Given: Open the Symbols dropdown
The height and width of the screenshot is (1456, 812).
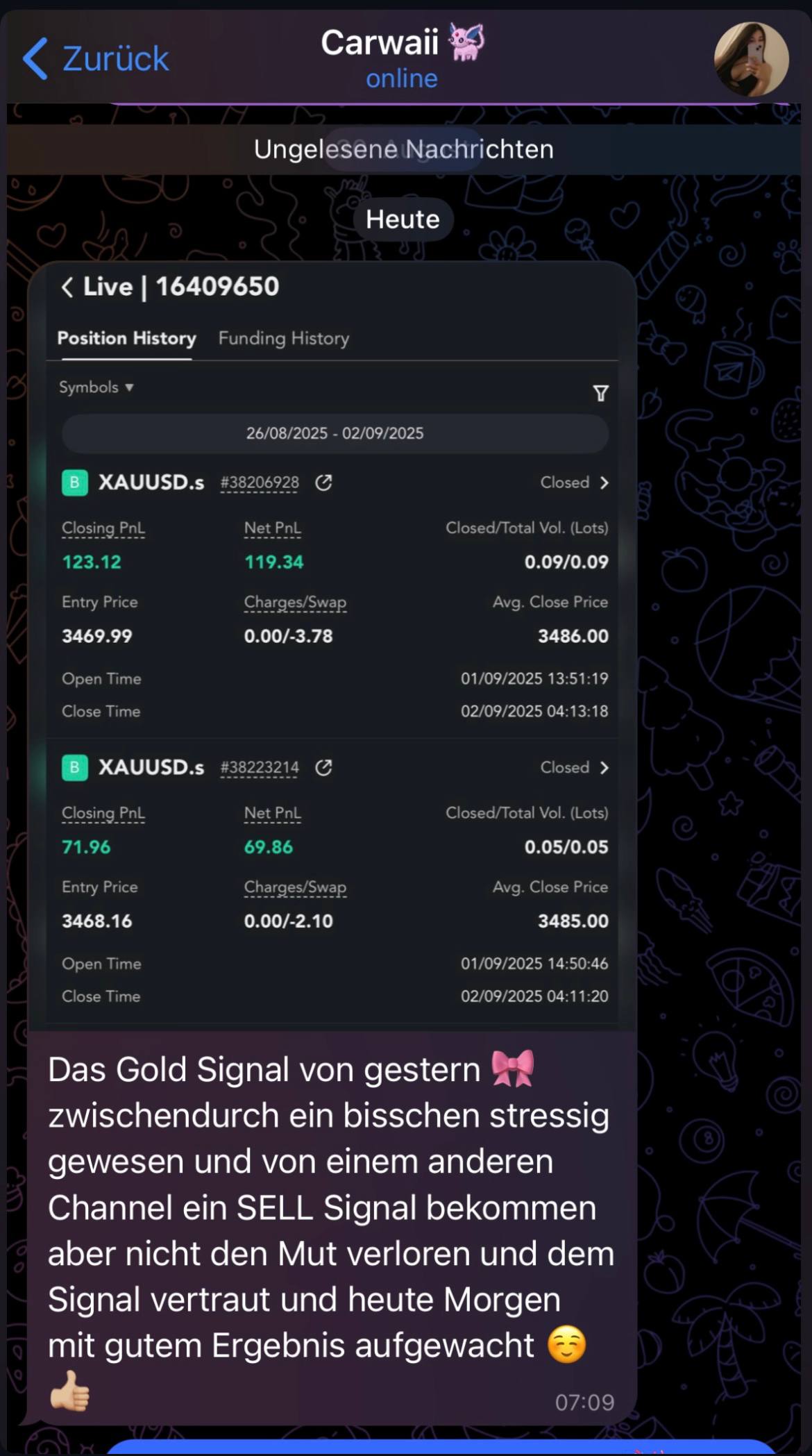Looking at the screenshot, I should [x=96, y=387].
